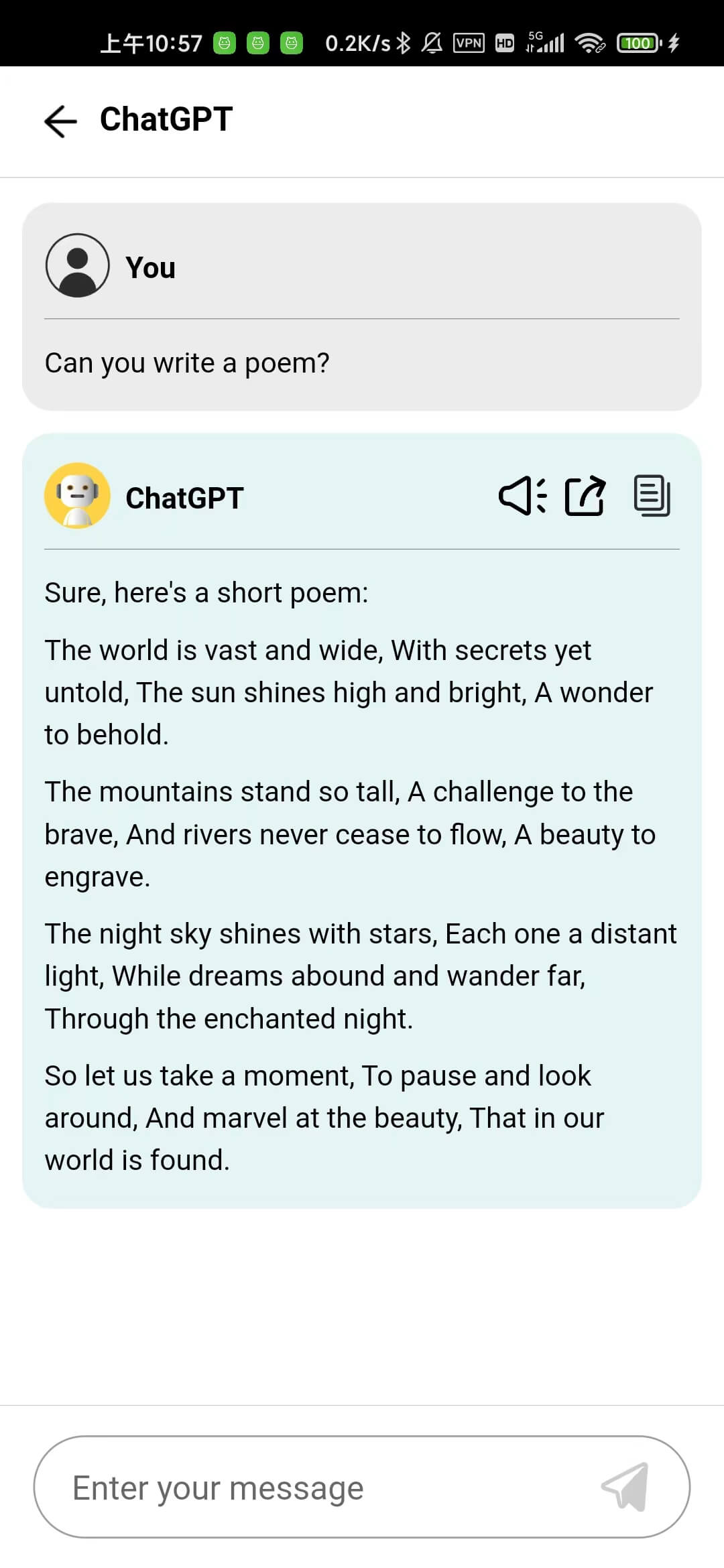Focus the Enter your message field
The width and height of the screenshot is (724, 1568).
[x=322, y=1488]
